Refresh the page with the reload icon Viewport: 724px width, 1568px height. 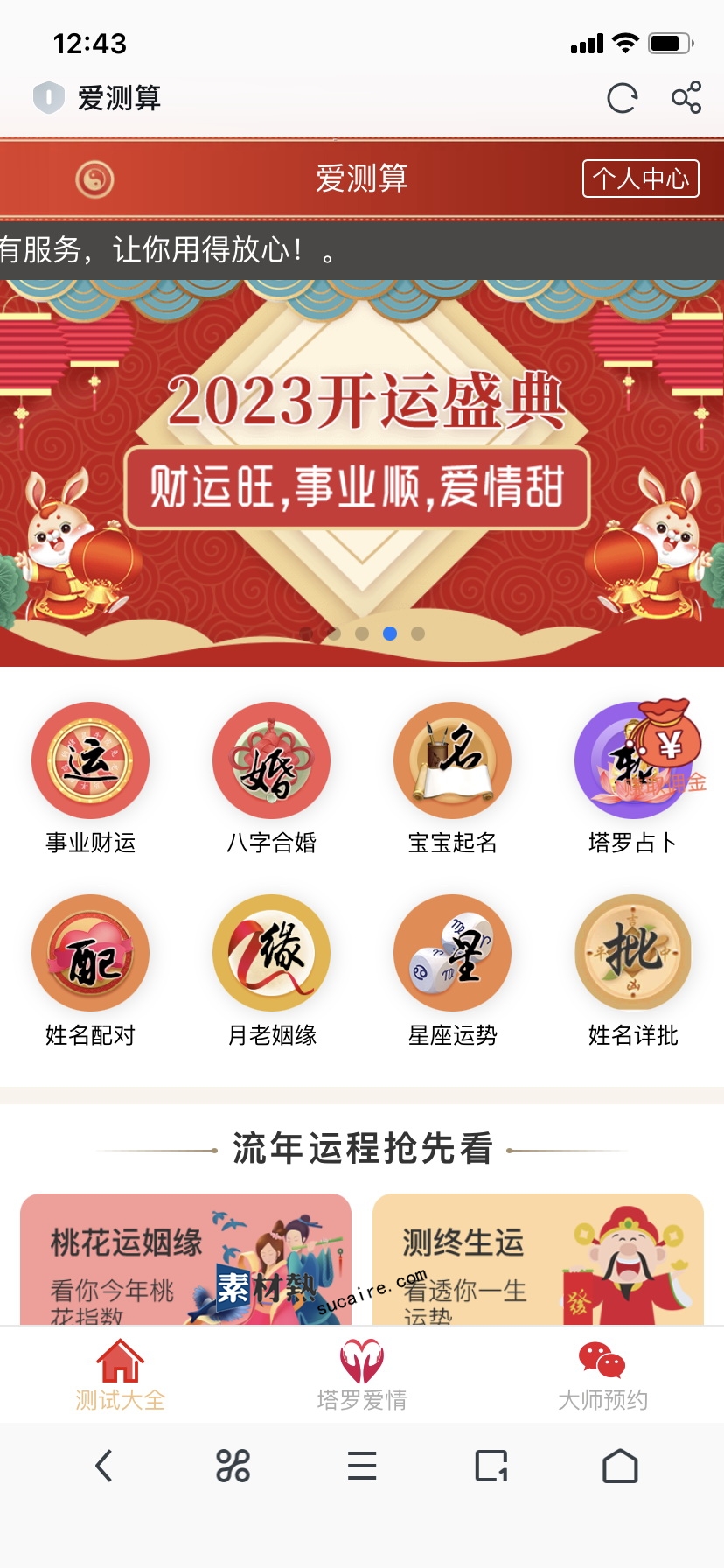click(x=622, y=98)
